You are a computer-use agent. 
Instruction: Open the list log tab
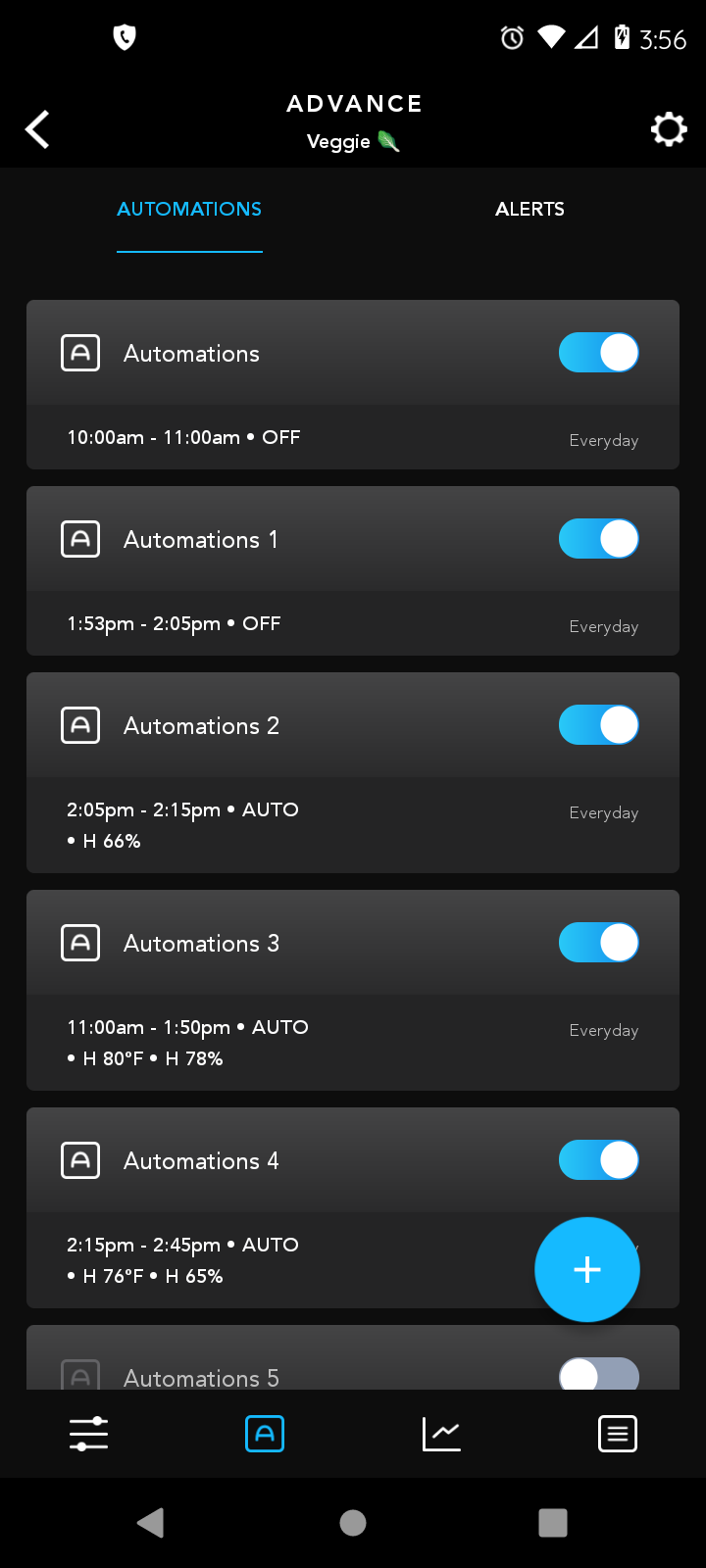point(618,1434)
